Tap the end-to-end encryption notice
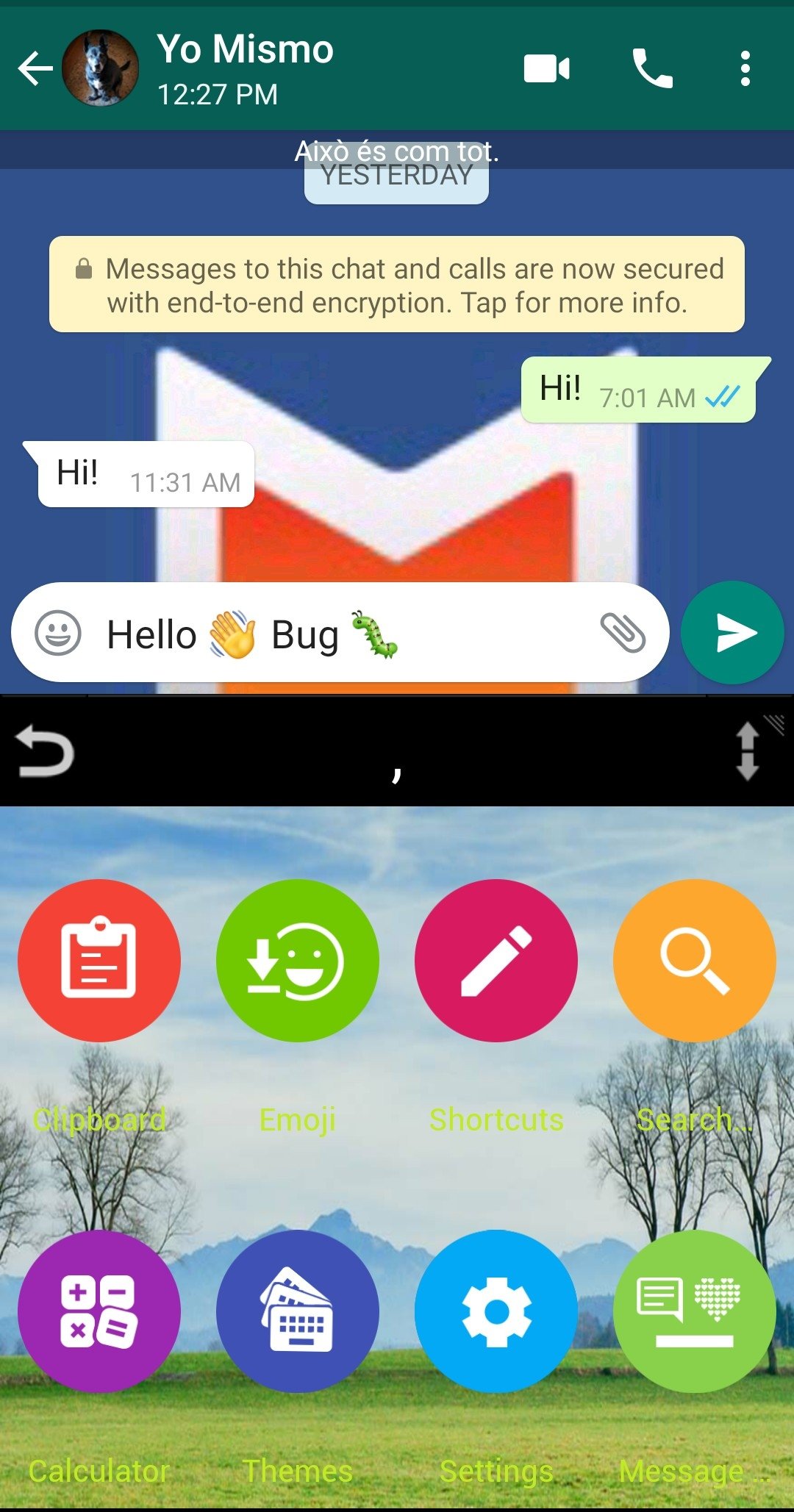The image size is (794, 1512). coord(397,284)
